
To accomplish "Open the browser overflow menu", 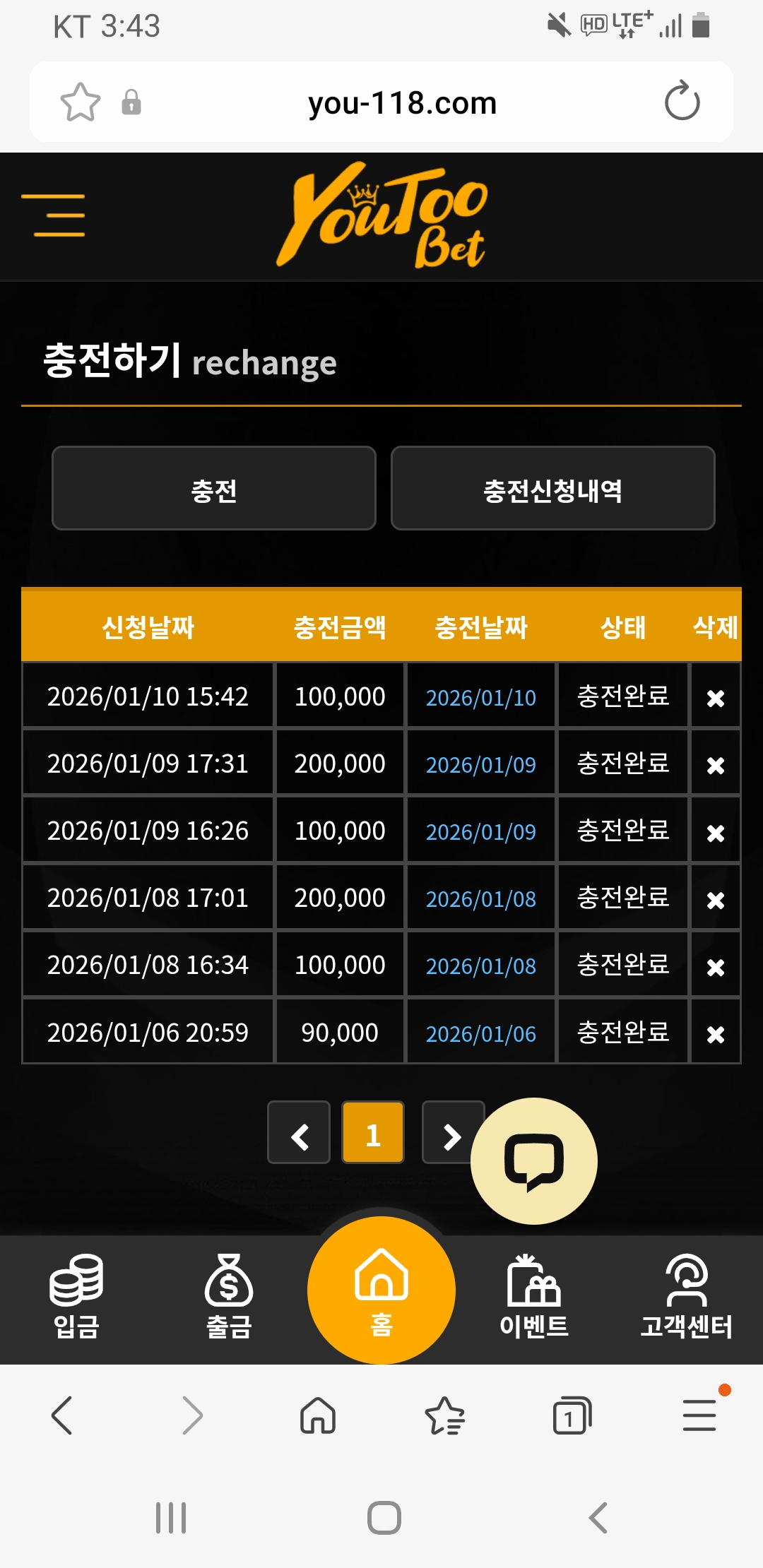I will (x=699, y=1415).
